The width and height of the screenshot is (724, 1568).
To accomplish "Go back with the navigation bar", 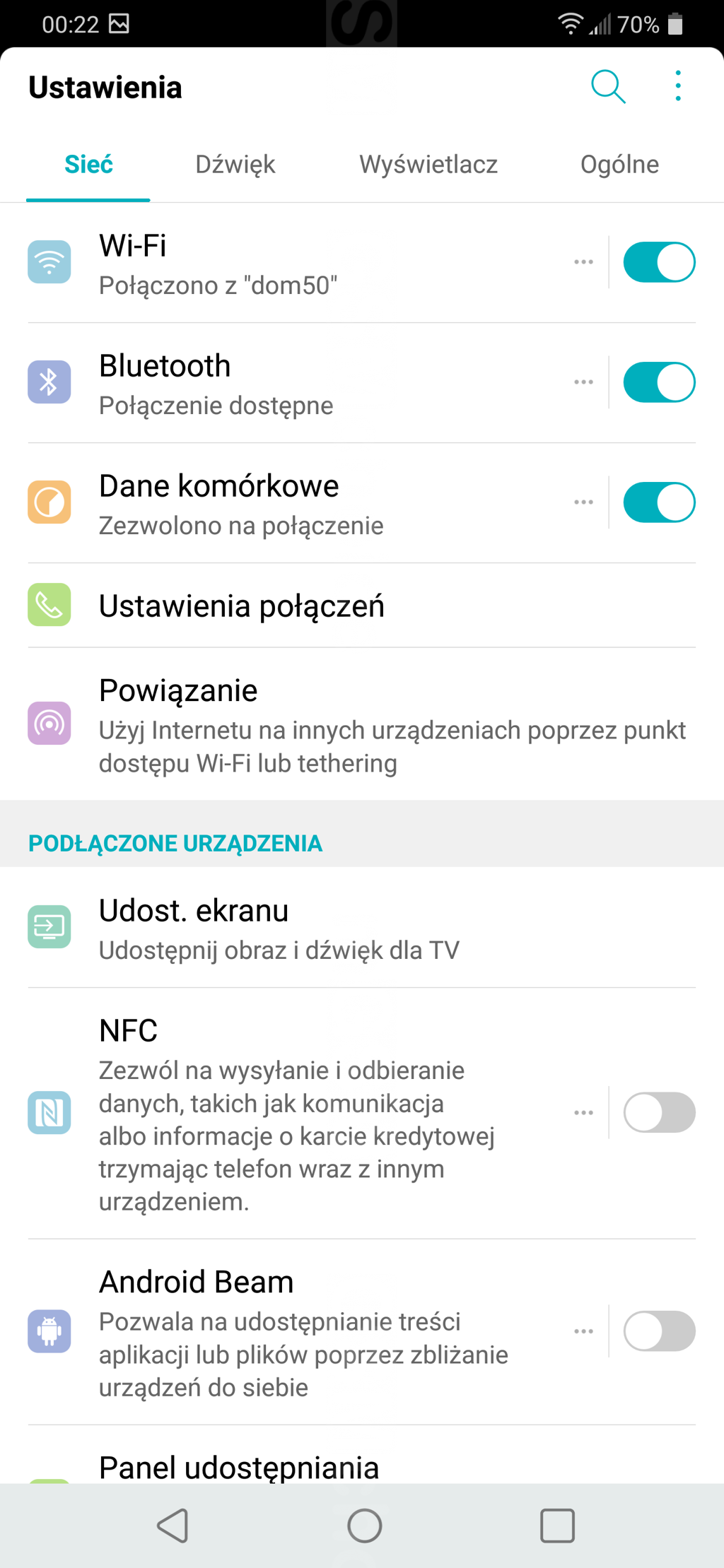I will [173, 1526].
